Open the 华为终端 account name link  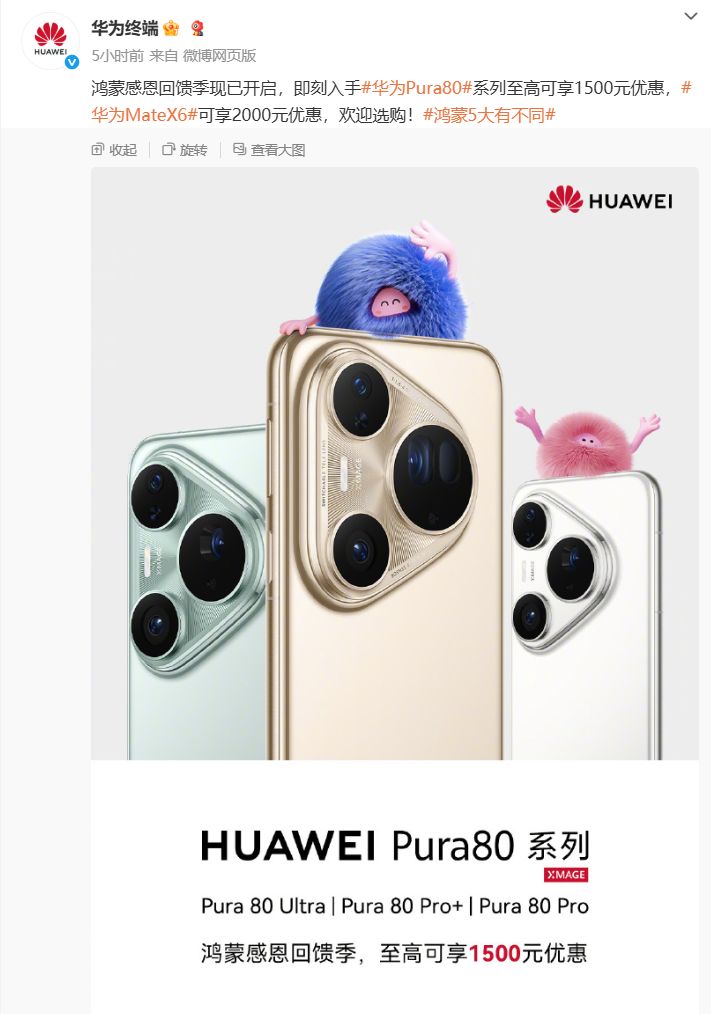click(124, 27)
